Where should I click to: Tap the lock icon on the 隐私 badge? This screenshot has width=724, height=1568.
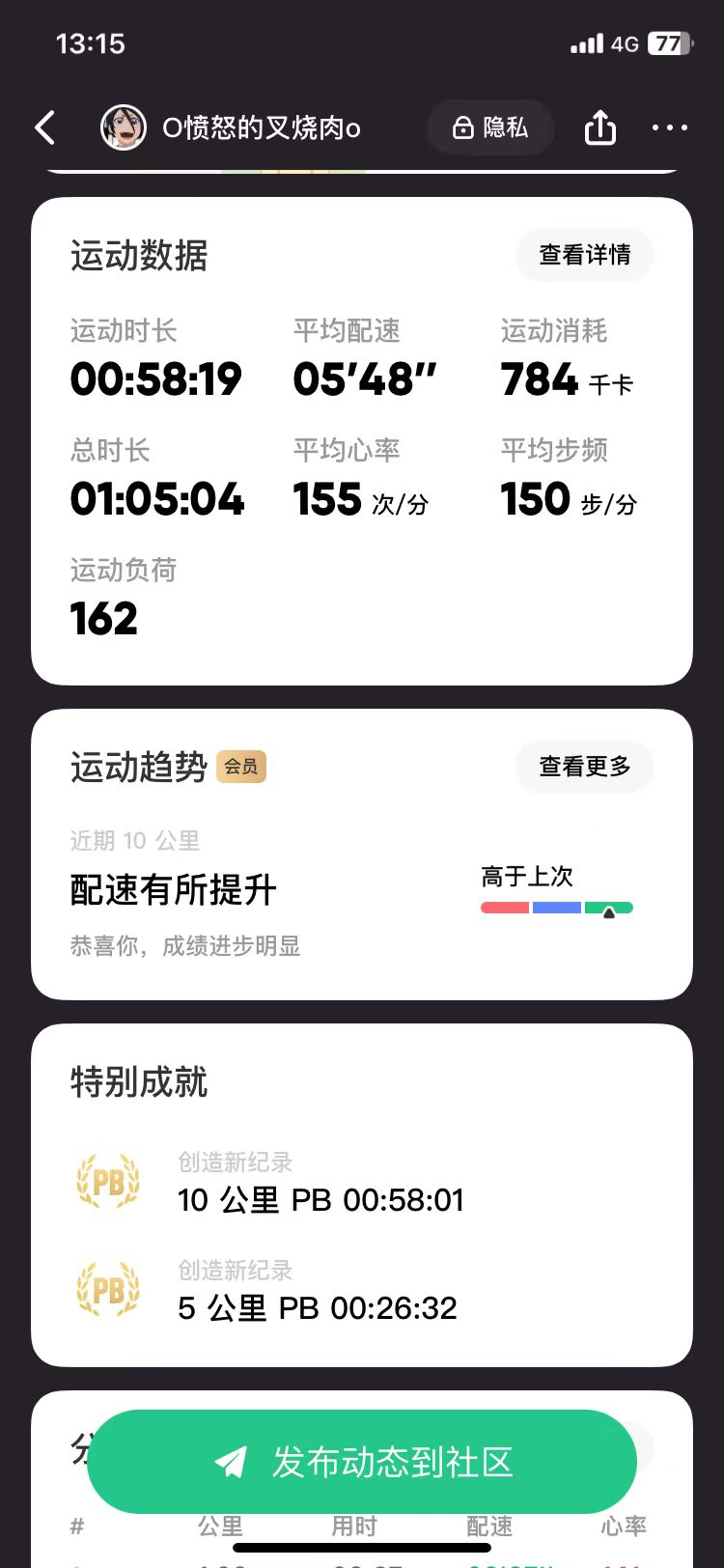click(x=461, y=126)
